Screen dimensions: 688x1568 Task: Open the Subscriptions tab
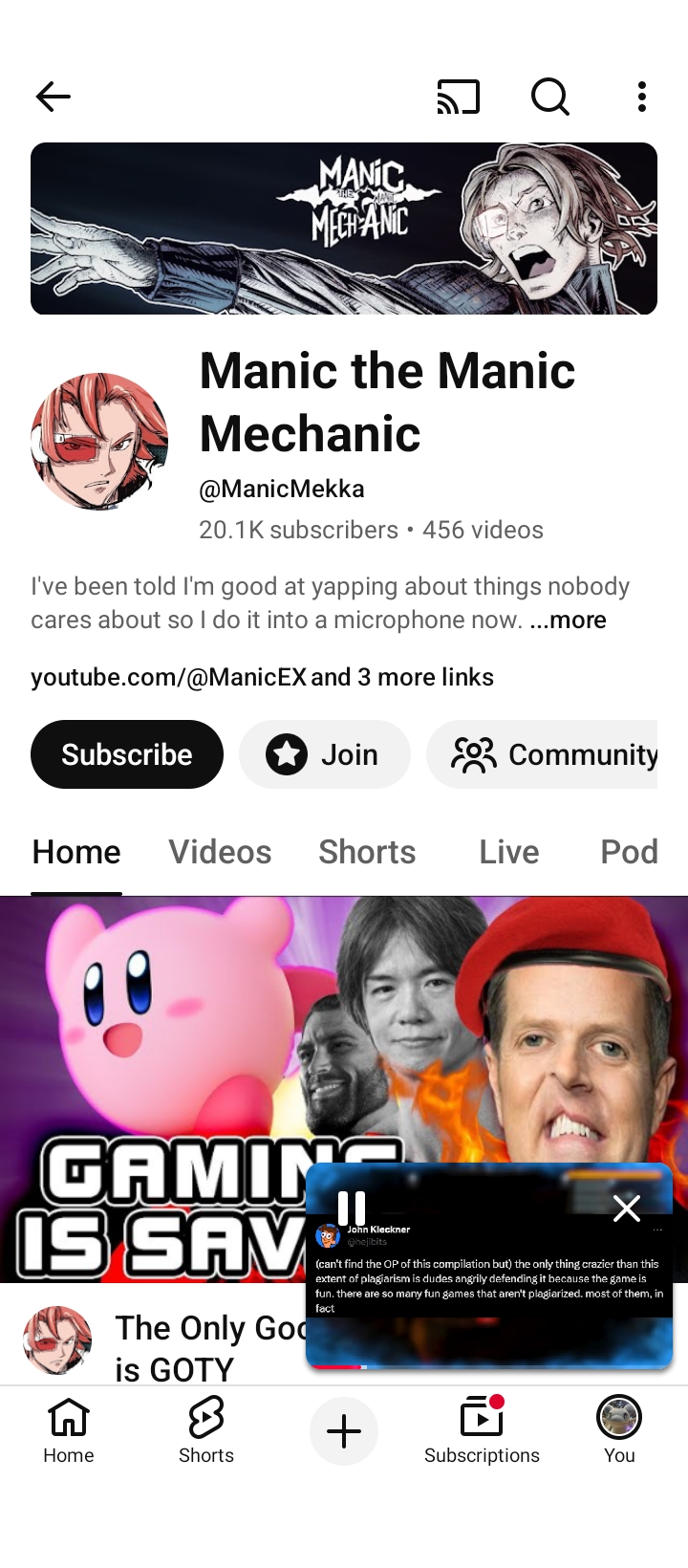coord(482,1431)
